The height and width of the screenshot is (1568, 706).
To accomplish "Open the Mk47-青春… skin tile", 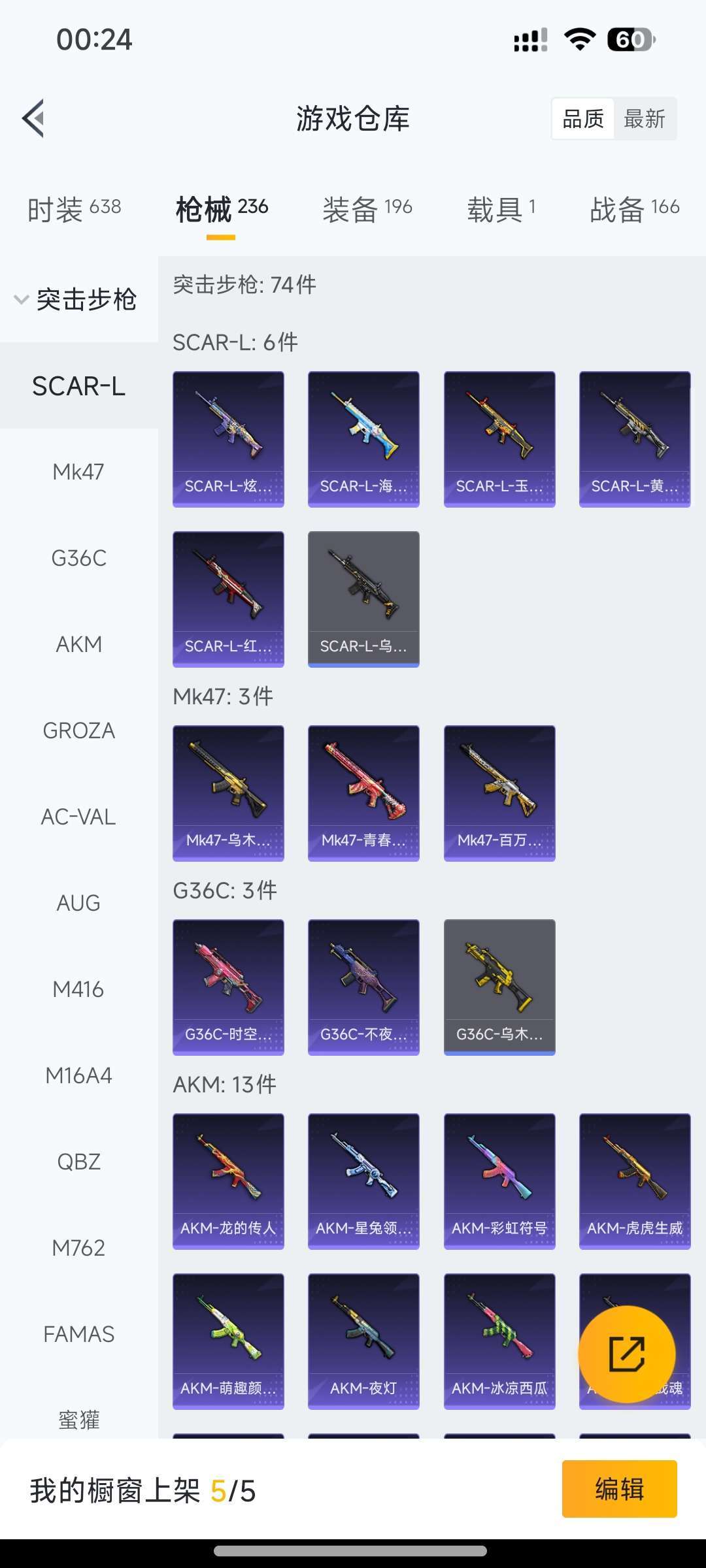I will (363, 793).
